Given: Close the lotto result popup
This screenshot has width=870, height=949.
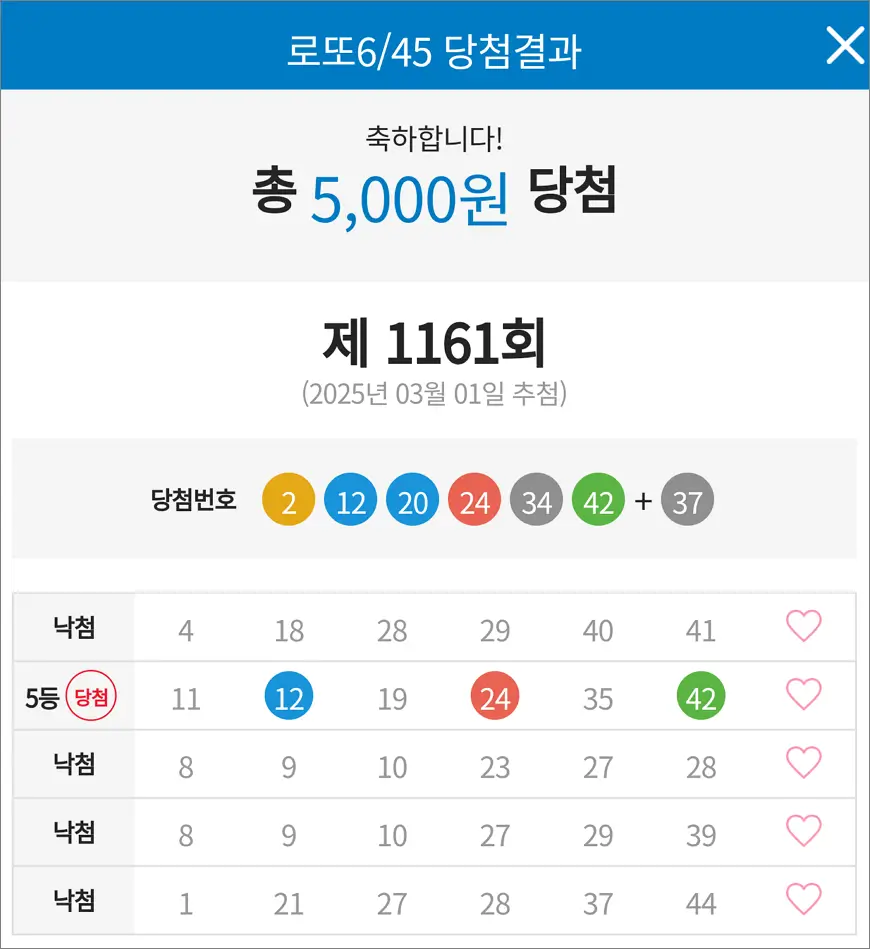Looking at the screenshot, I should click(844, 46).
